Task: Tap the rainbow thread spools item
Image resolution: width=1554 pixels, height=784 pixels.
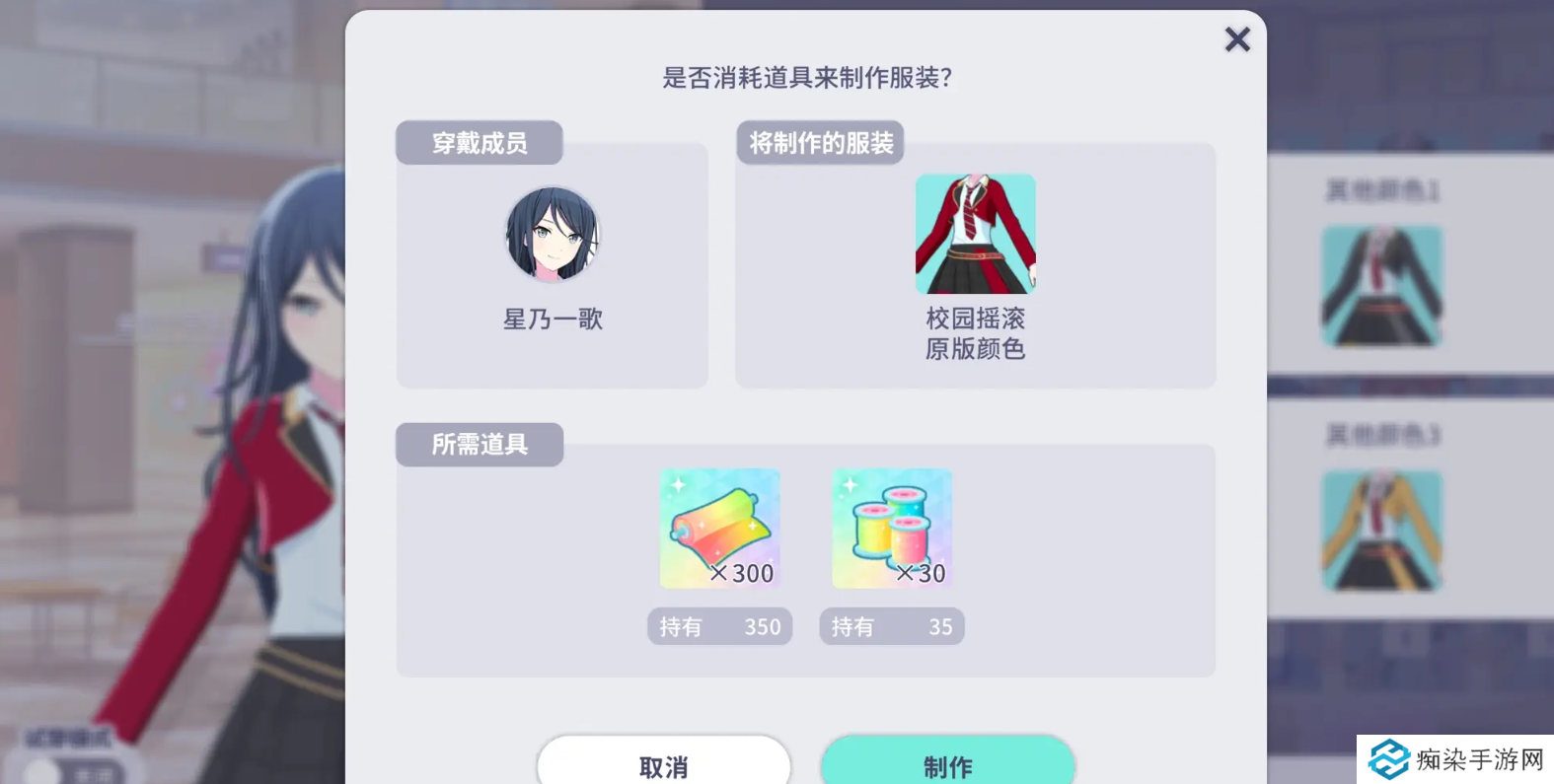Action: [891, 529]
